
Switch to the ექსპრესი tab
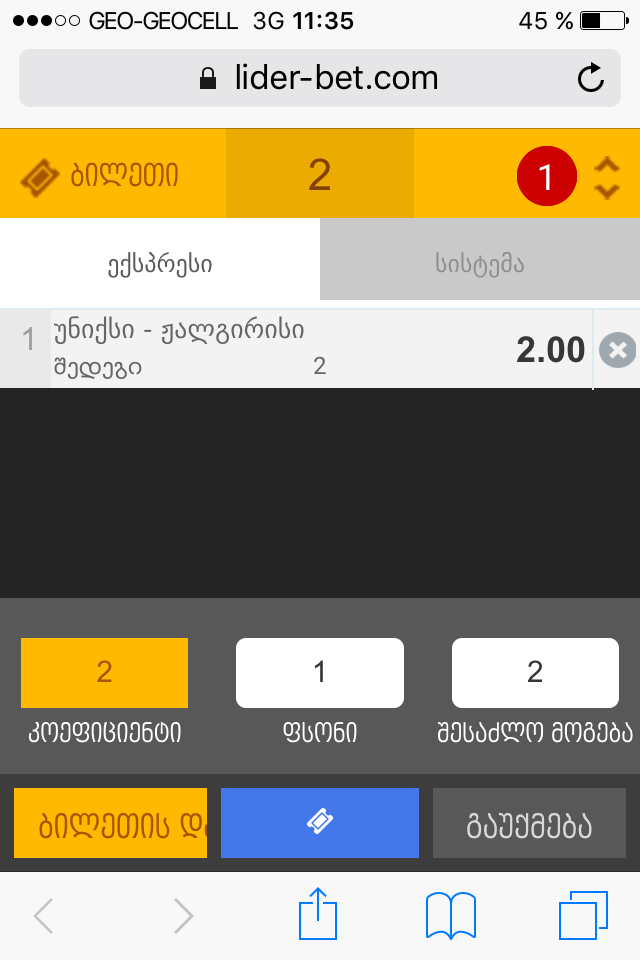coord(160,264)
